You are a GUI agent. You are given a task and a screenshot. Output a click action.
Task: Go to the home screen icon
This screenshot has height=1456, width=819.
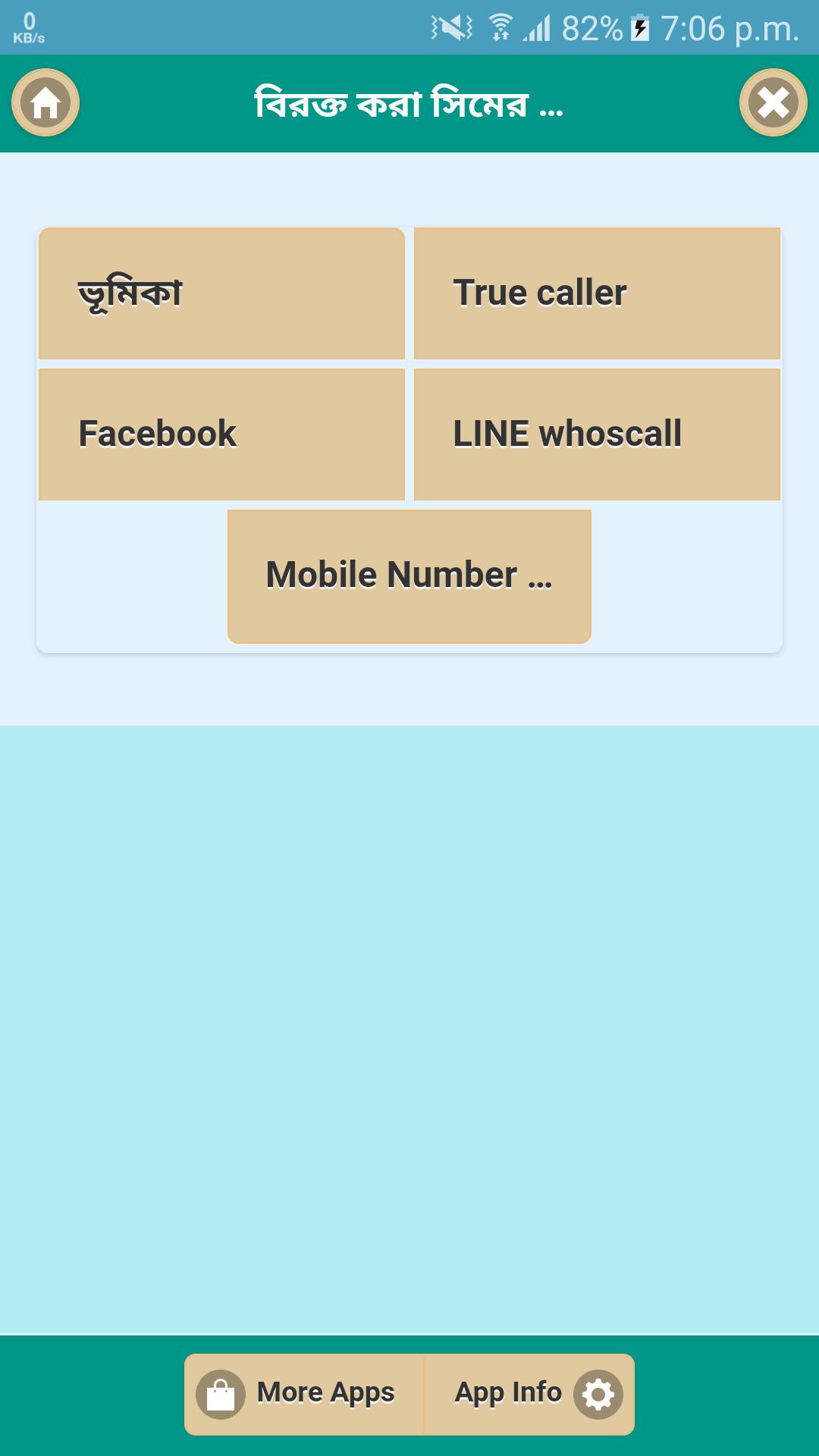(45, 103)
